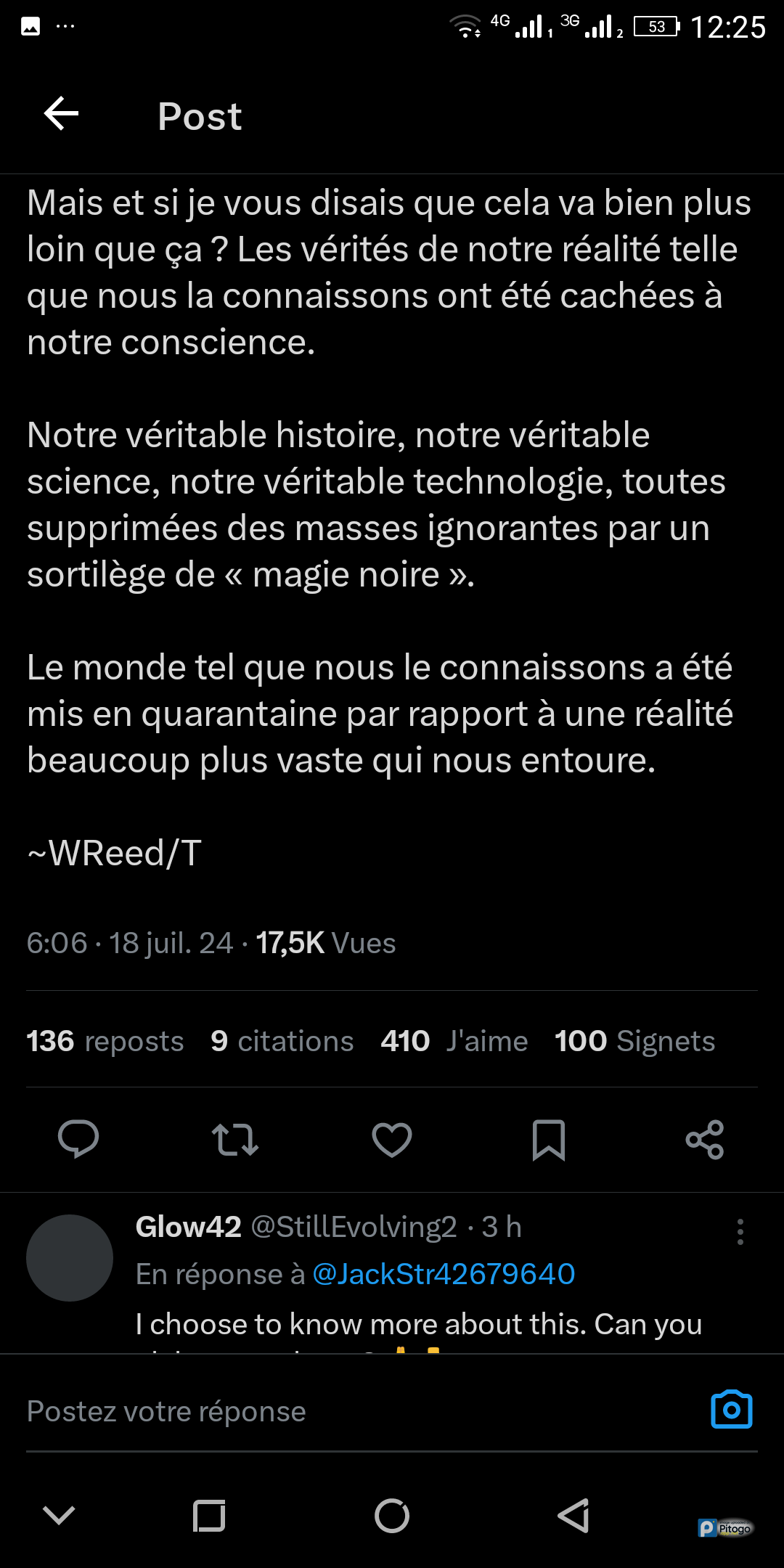
Task: View the 136 reposts list
Action: 105,1041
